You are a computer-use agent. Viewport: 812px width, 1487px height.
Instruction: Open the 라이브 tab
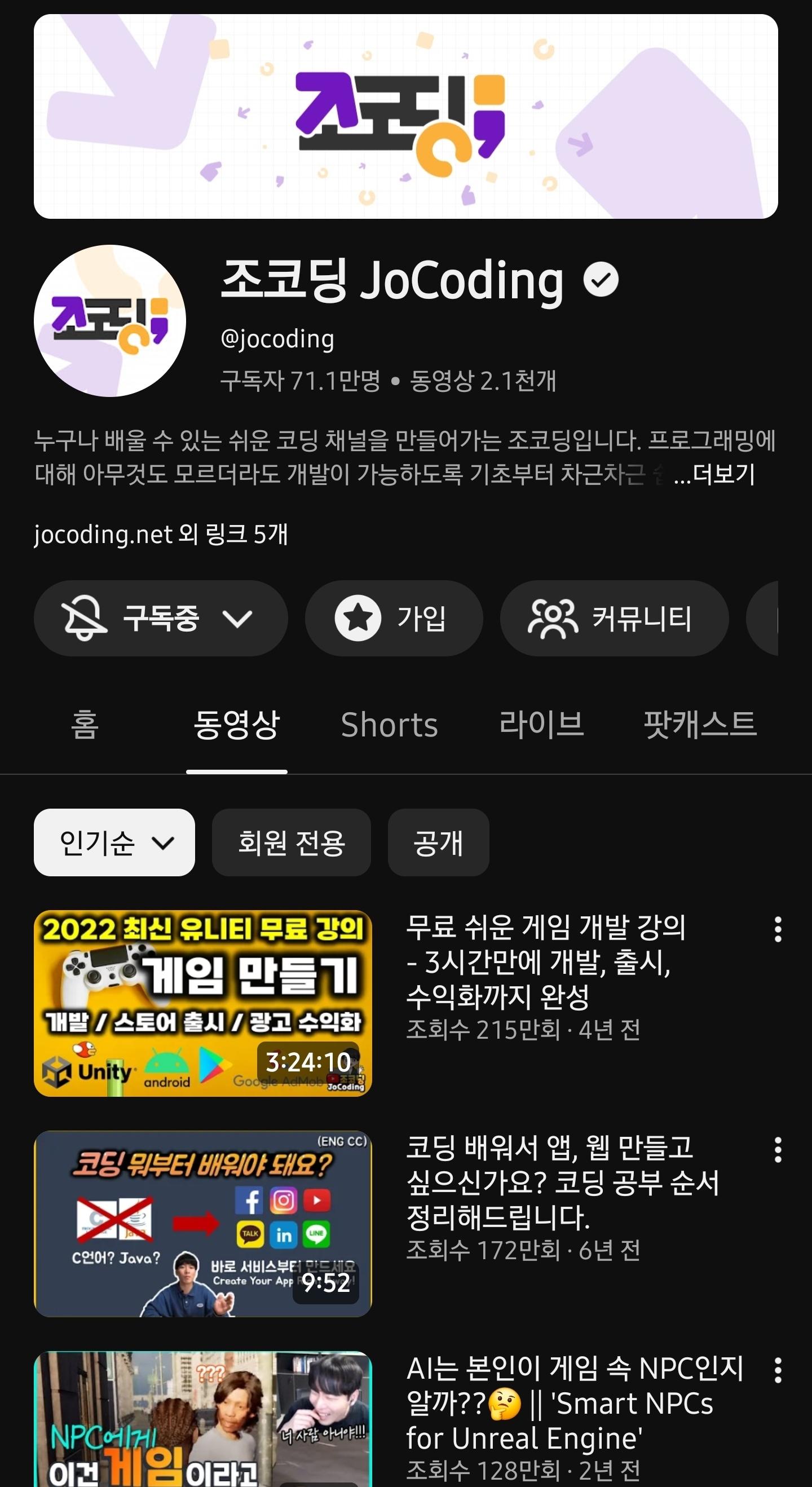(x=541, y=725)
